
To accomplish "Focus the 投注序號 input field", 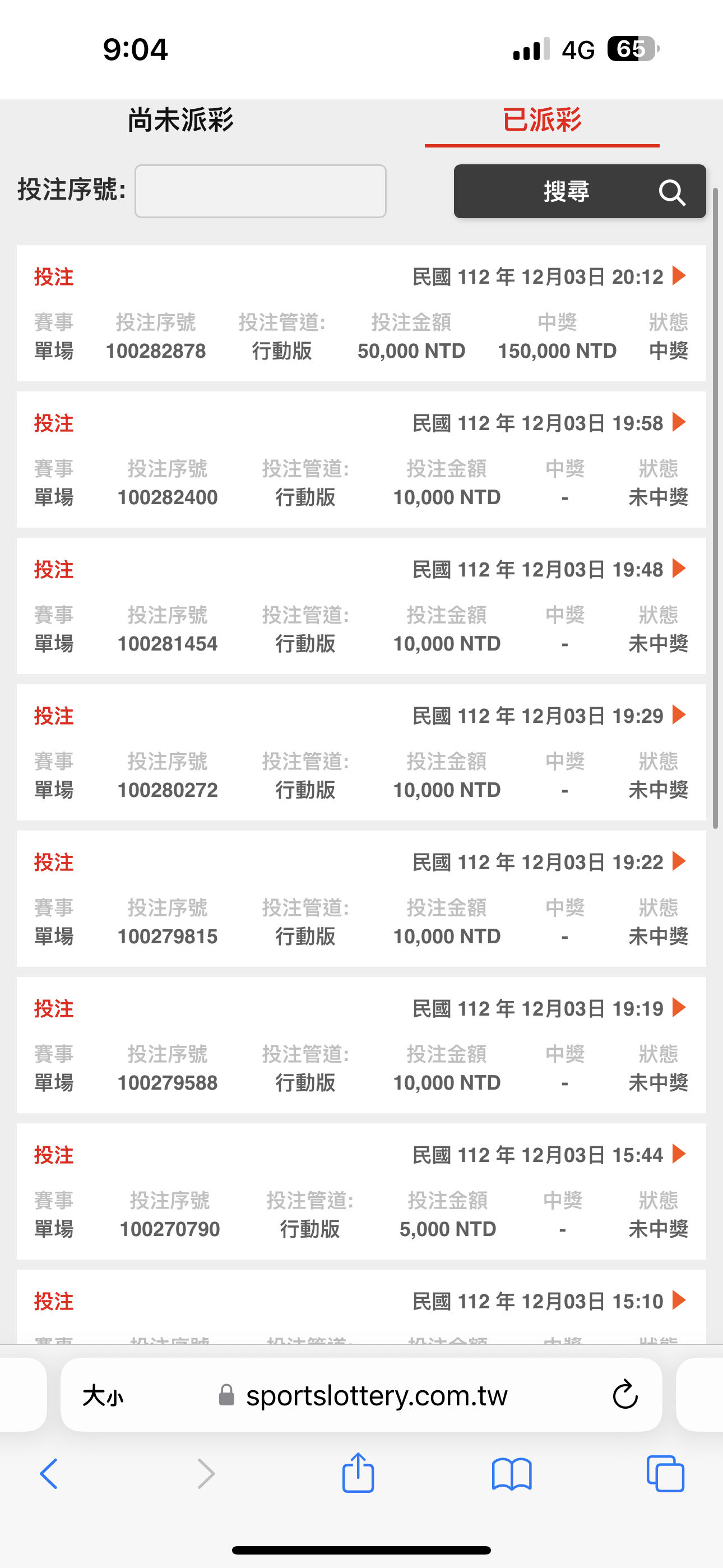I will (x=261, y=191).
